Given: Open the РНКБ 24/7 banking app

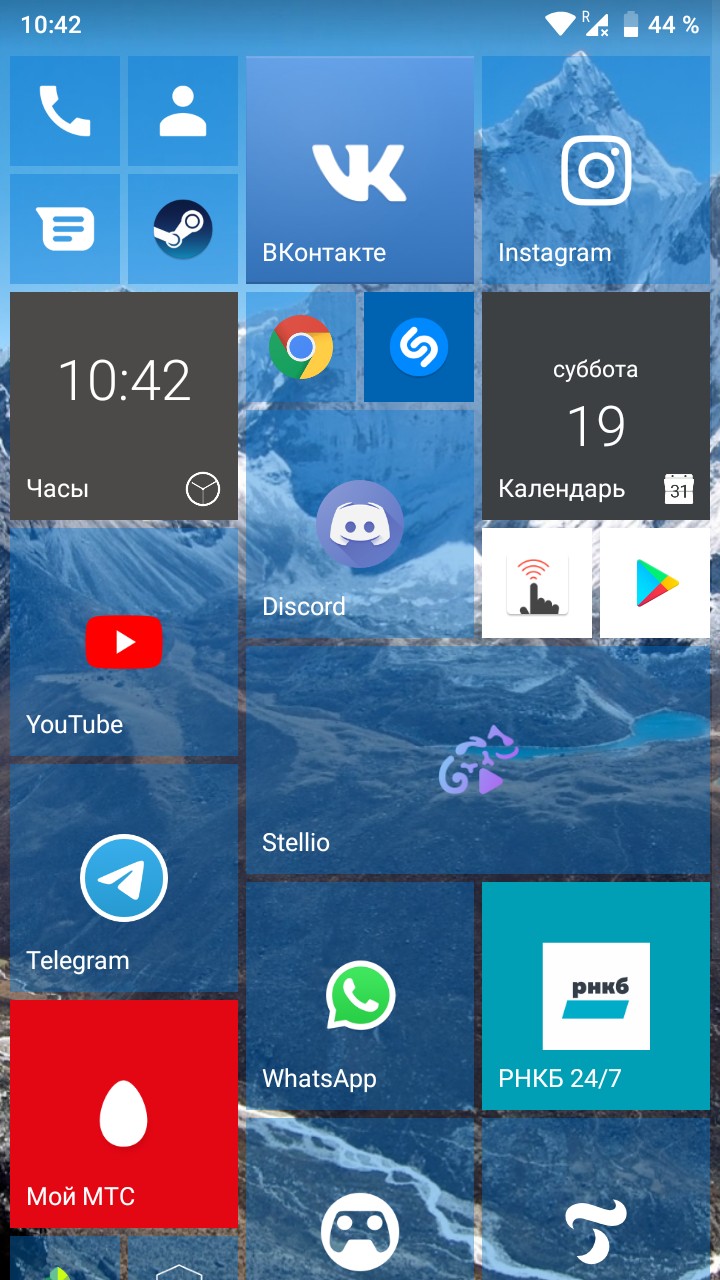Looking at the screenshot, I should point(596,996).
